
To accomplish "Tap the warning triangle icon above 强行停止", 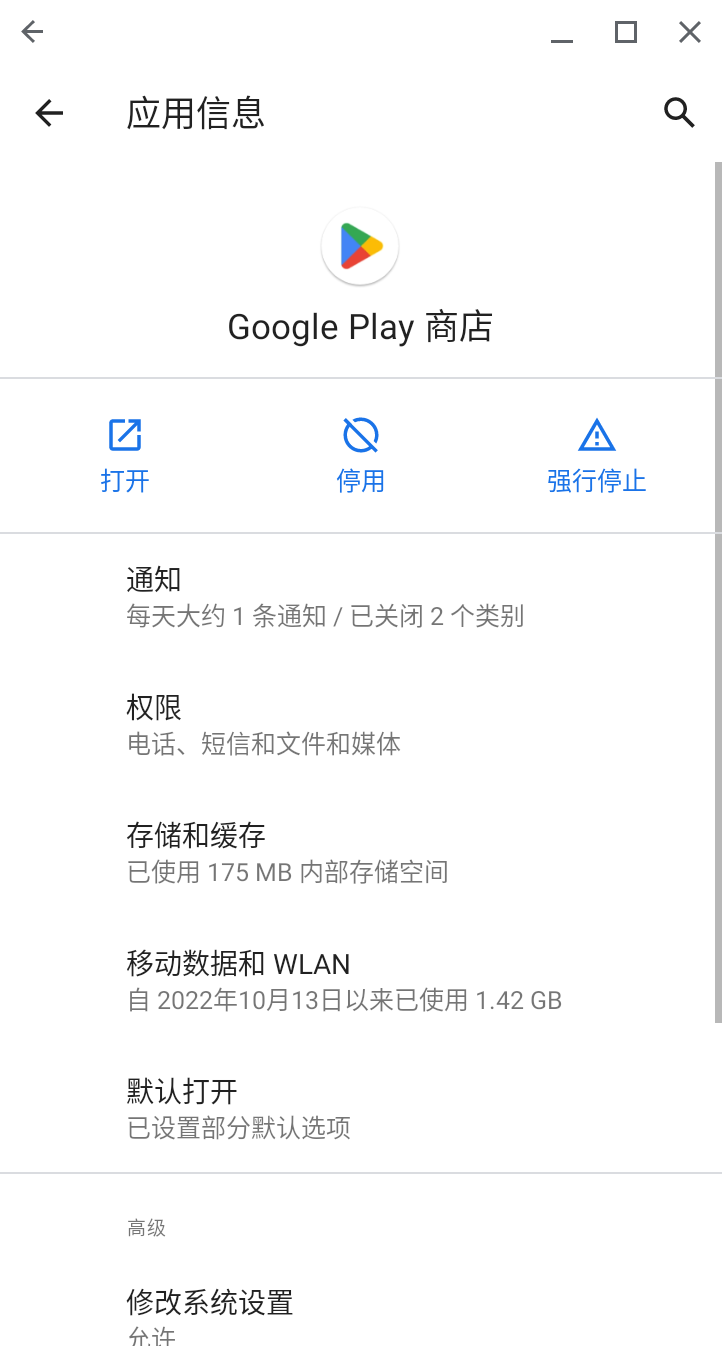I will [597, 434].
